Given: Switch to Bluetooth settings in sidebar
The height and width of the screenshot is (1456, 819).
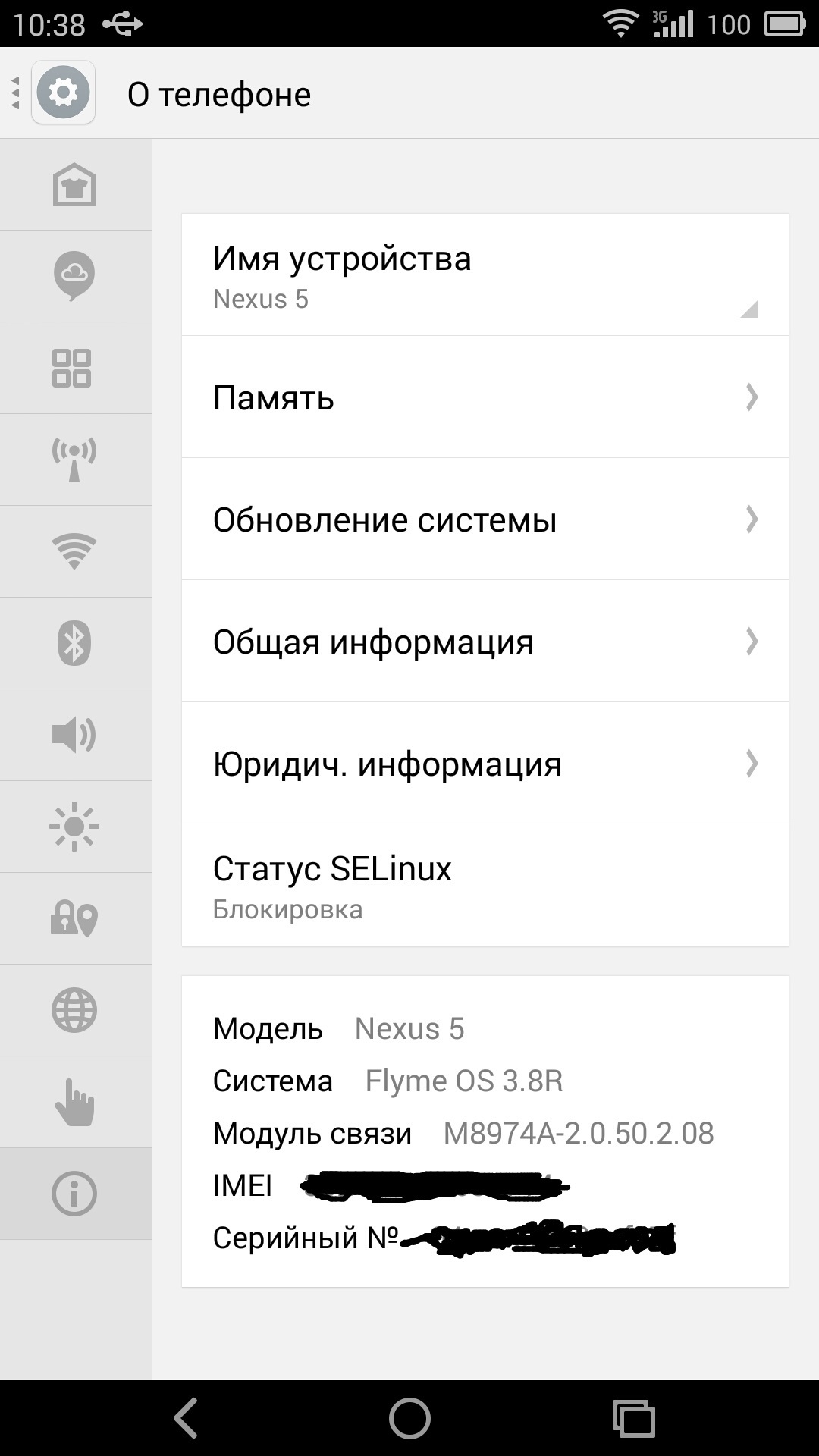Looking at the screenshot, I should tap(75, 643).
